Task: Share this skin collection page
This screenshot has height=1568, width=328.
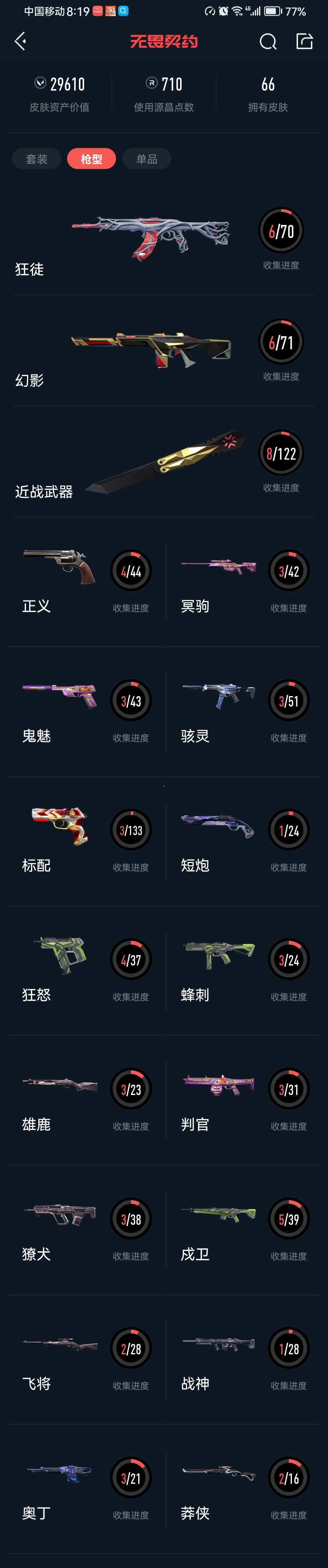Action: coord(304,41)
